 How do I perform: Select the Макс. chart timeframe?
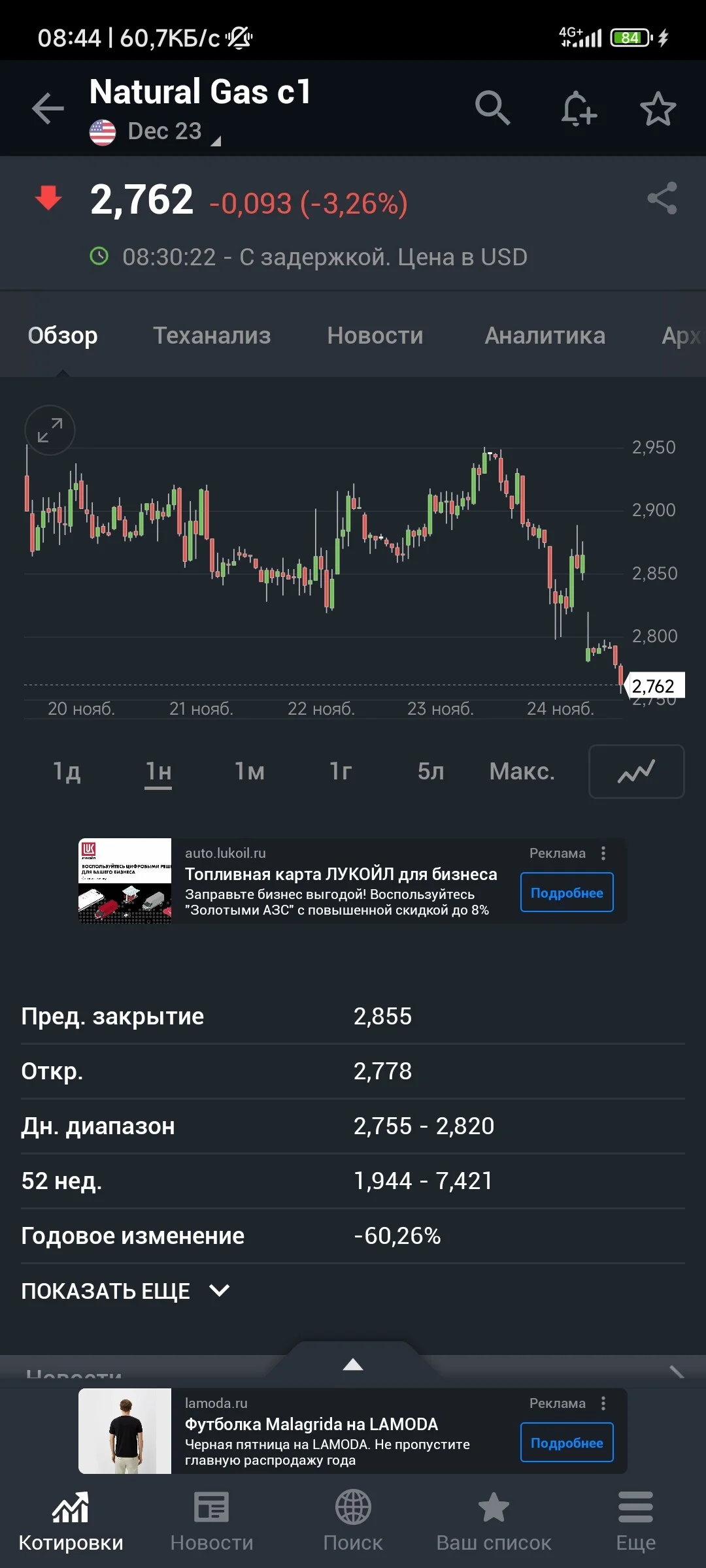click(x=522, y=772)
